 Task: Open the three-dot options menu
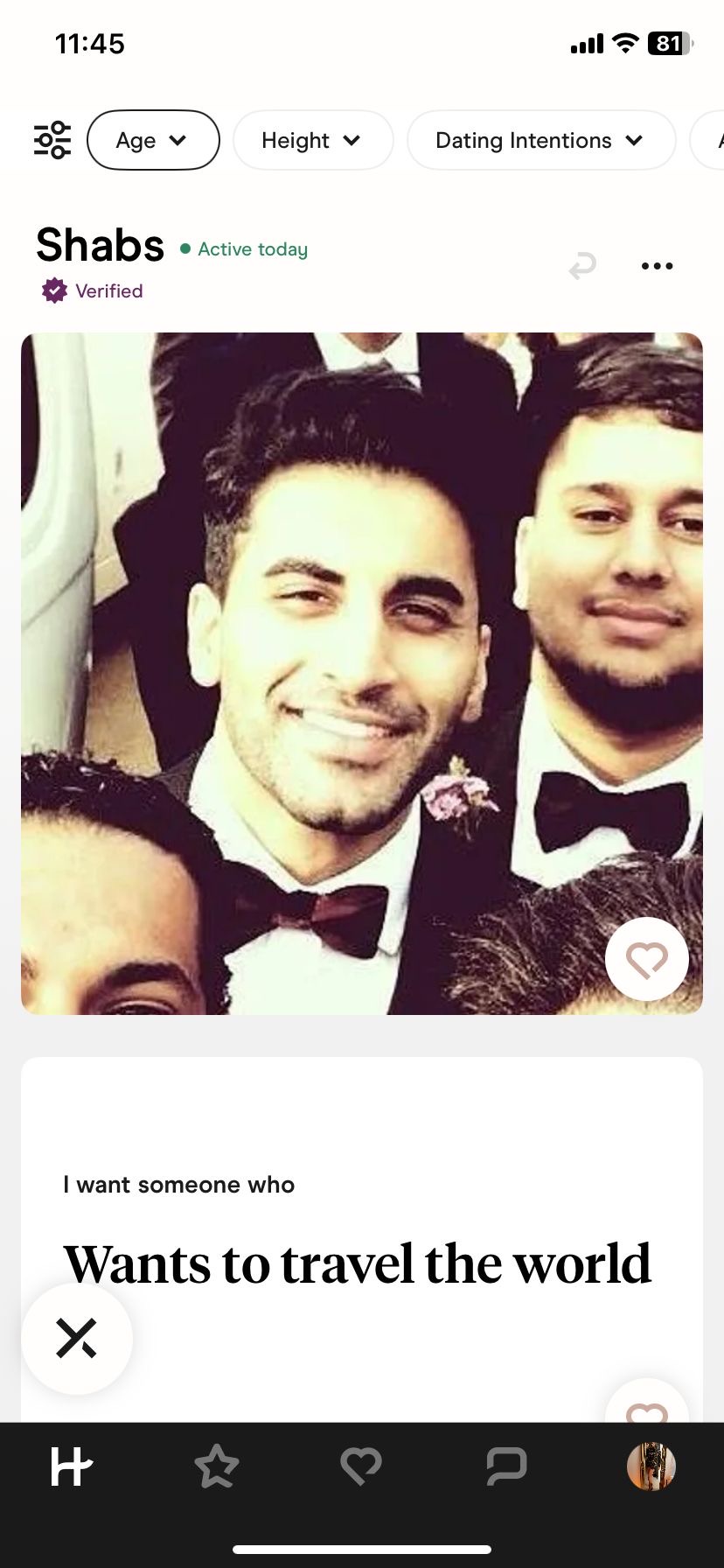point(657,265)
